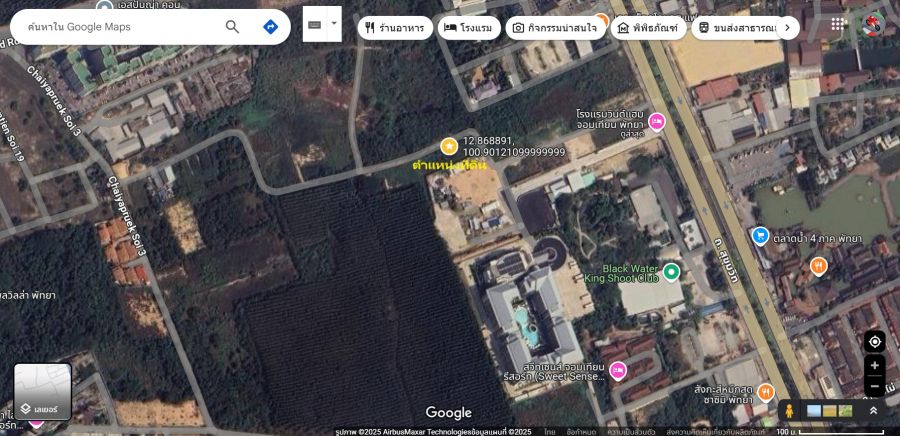Tap the magnifying glass search icon

232,27
